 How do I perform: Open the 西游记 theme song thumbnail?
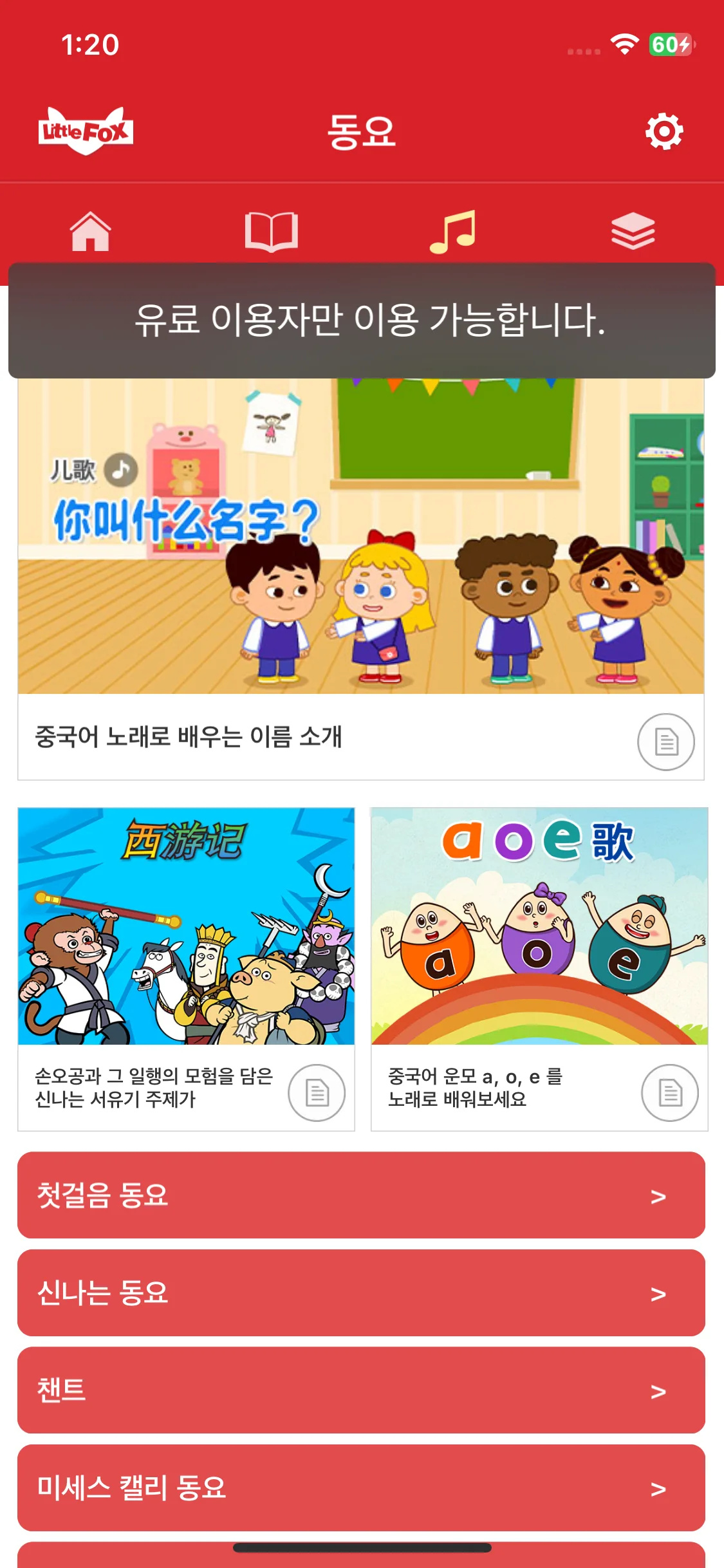click(x=187, y=927)
